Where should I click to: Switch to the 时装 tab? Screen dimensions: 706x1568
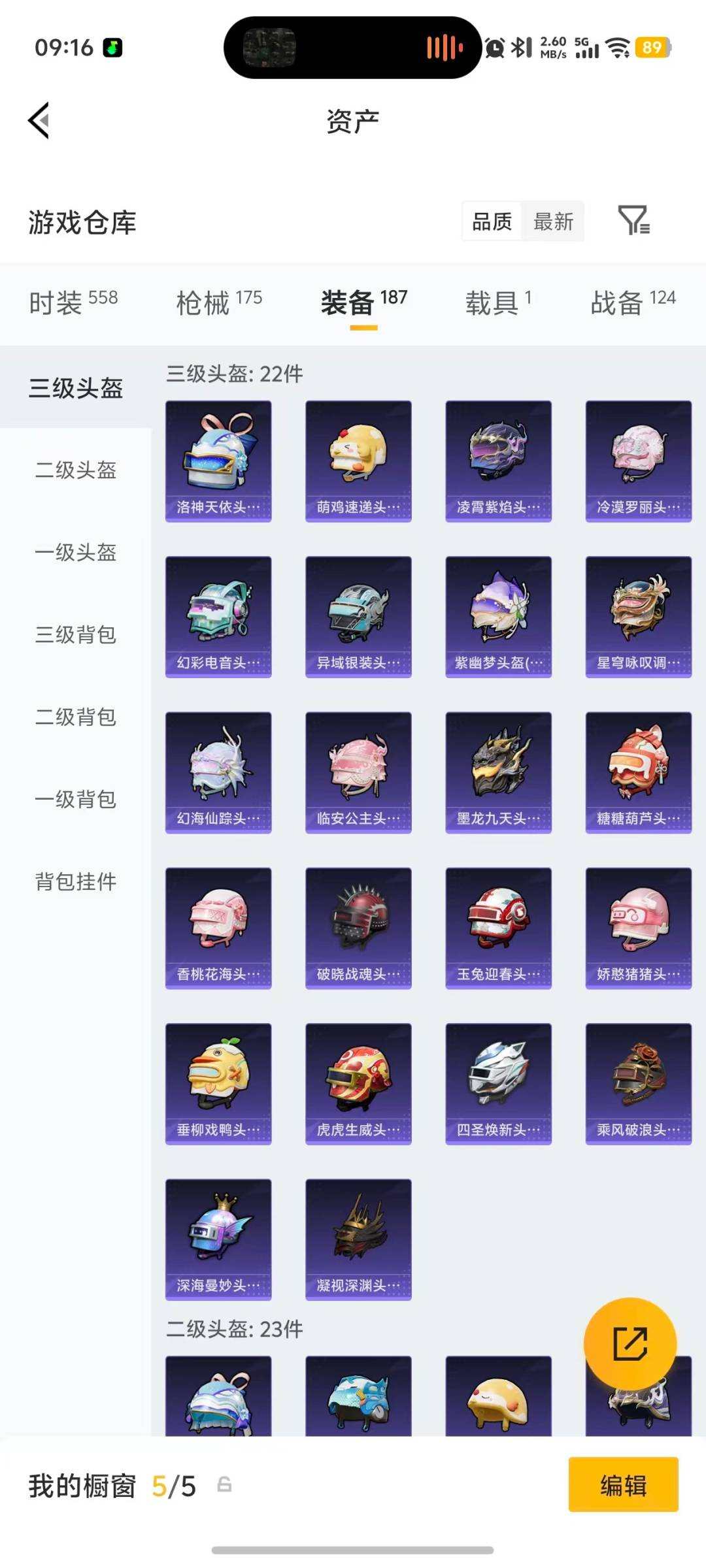point(73,302)
